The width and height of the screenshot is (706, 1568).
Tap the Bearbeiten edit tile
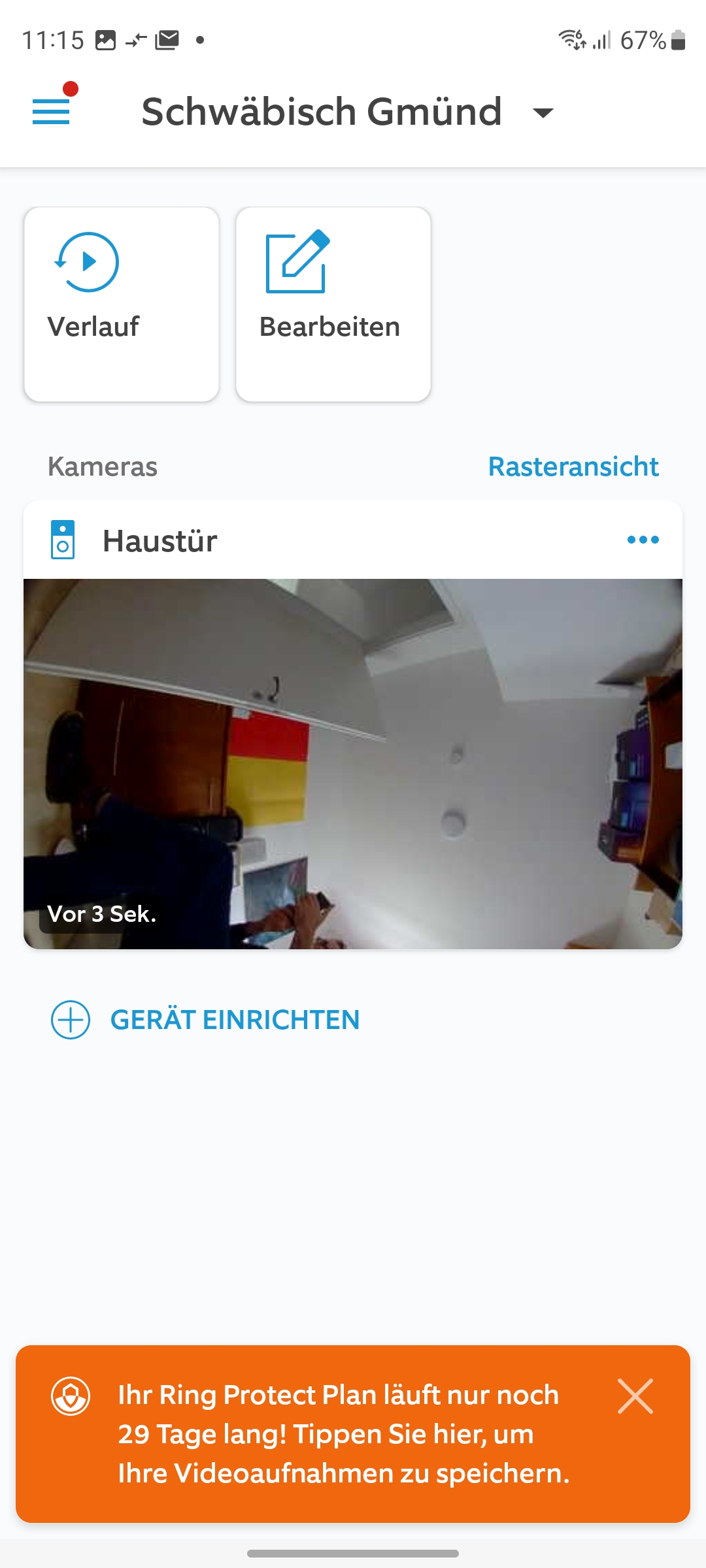click(x=333, y=304)
